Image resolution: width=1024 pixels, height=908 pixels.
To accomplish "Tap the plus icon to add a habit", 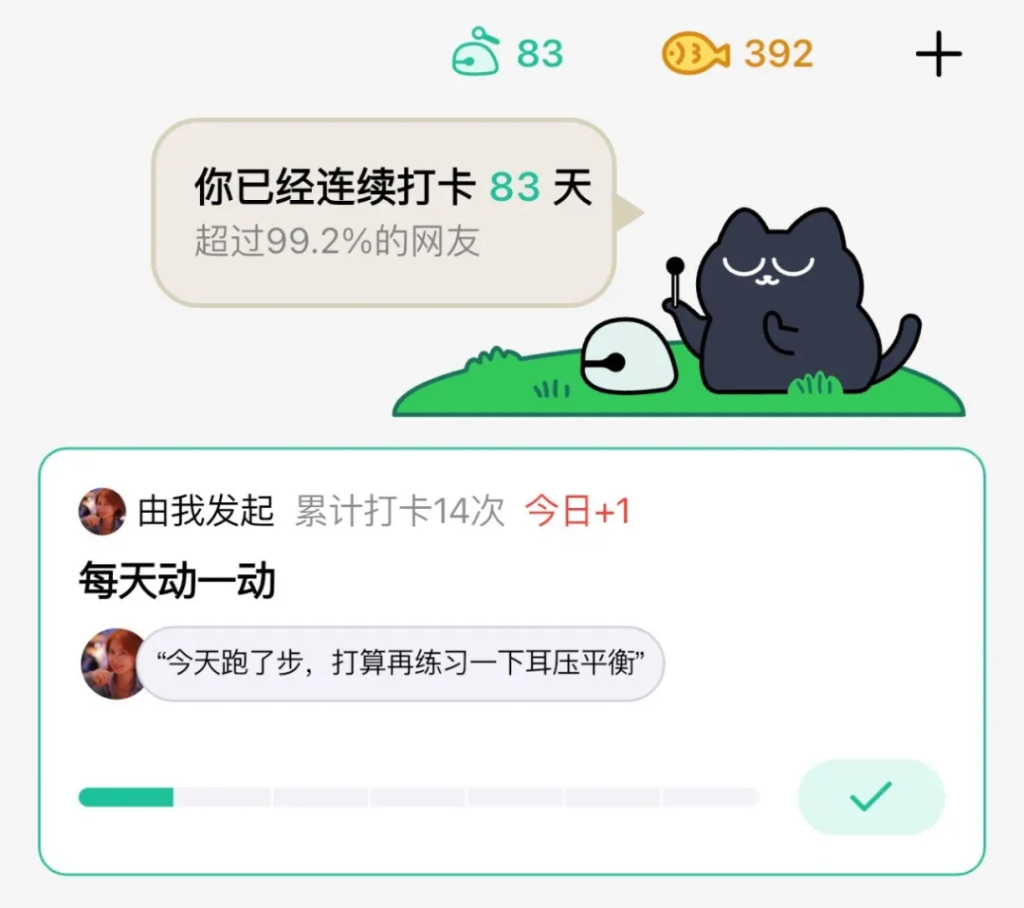I will pyautogui.click(x=938, y=54).
